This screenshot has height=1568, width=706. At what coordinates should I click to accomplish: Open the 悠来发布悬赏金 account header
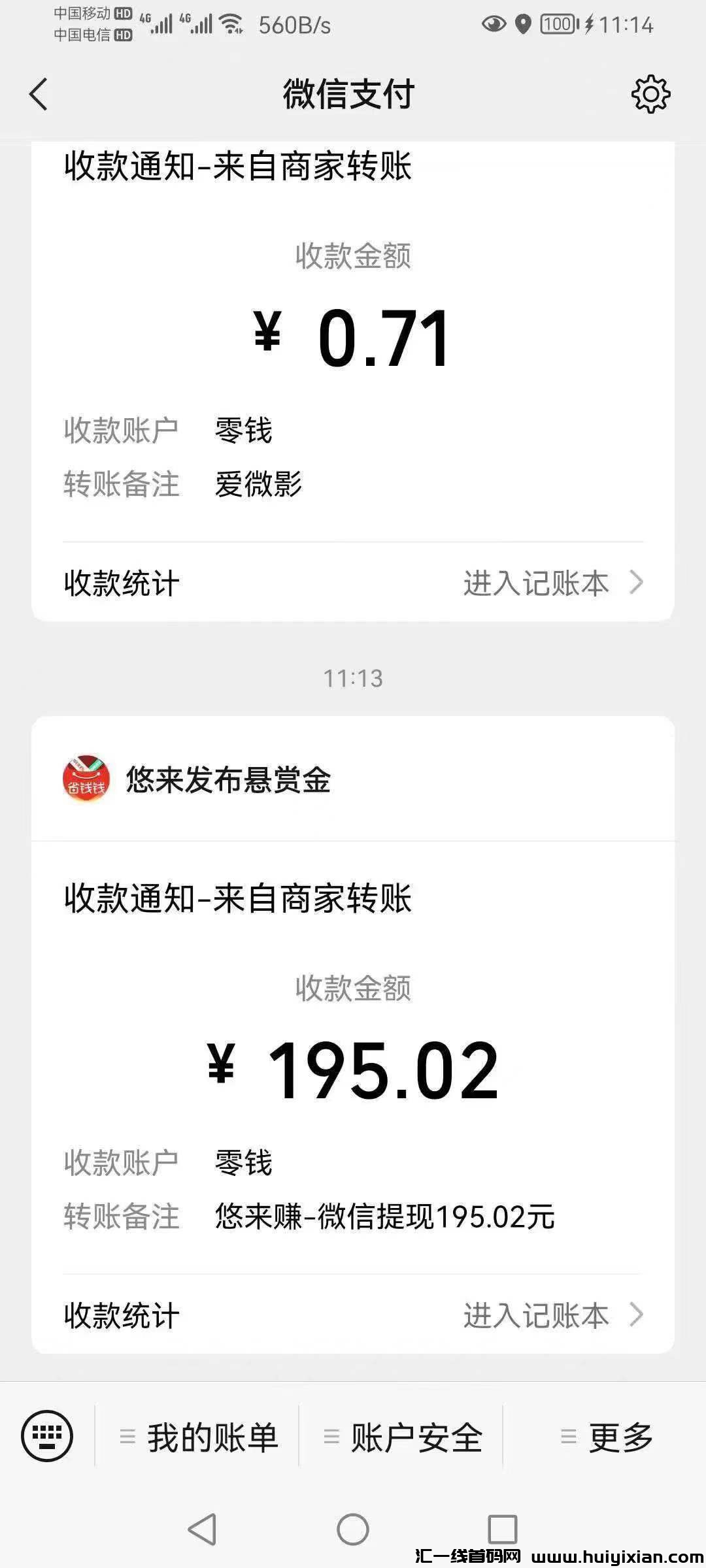[227, 779]
